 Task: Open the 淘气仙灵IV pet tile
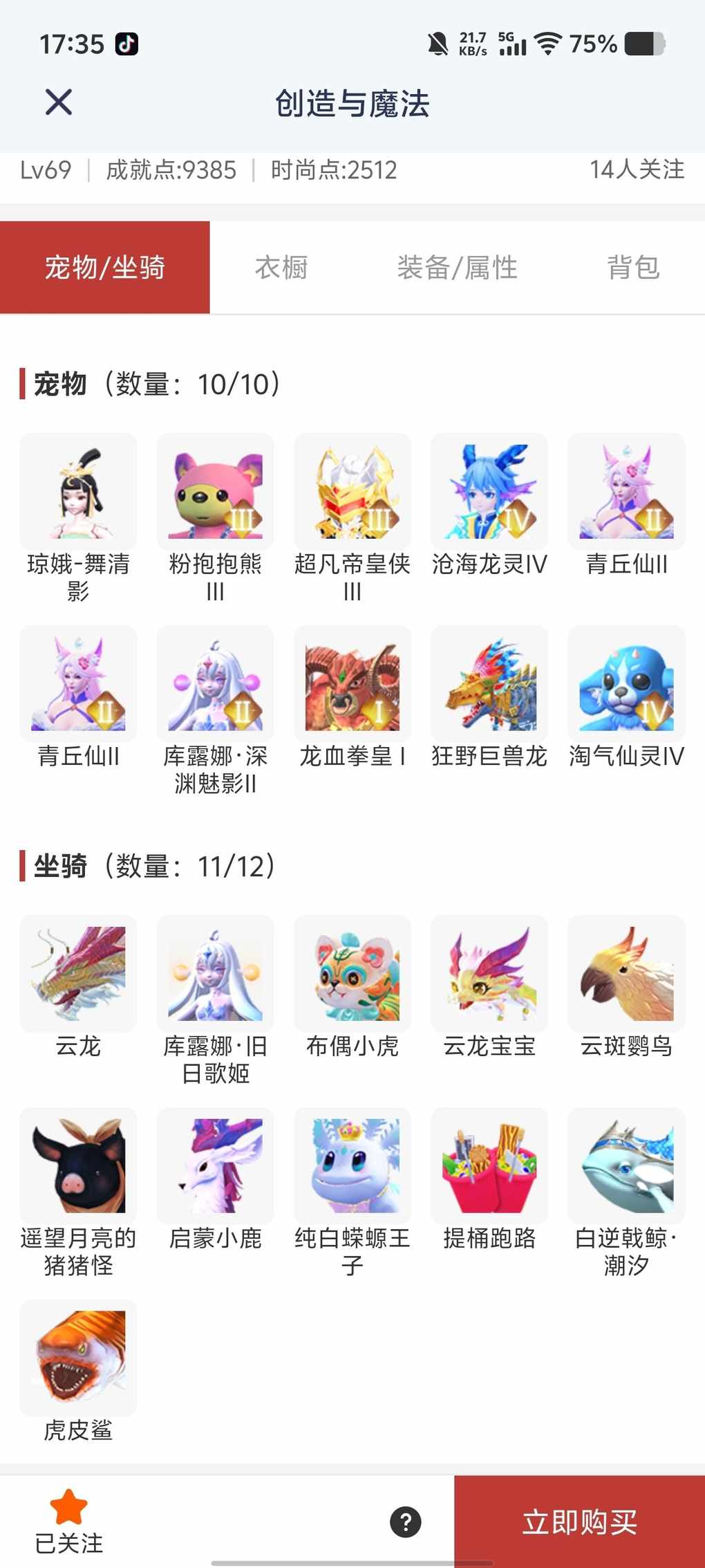tap(626, 684)
